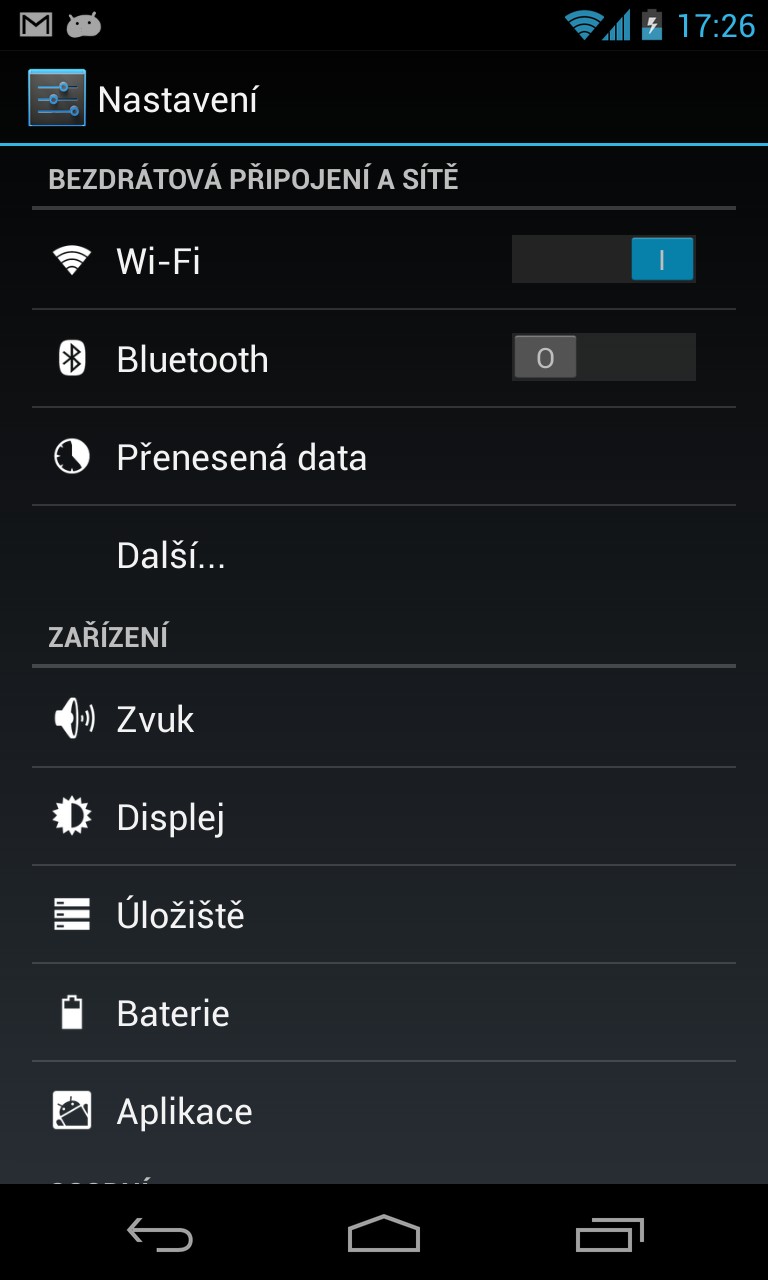This screenshot has width=768, height=1280.
Task: Open Přenesená data
Action: point(384,457)
